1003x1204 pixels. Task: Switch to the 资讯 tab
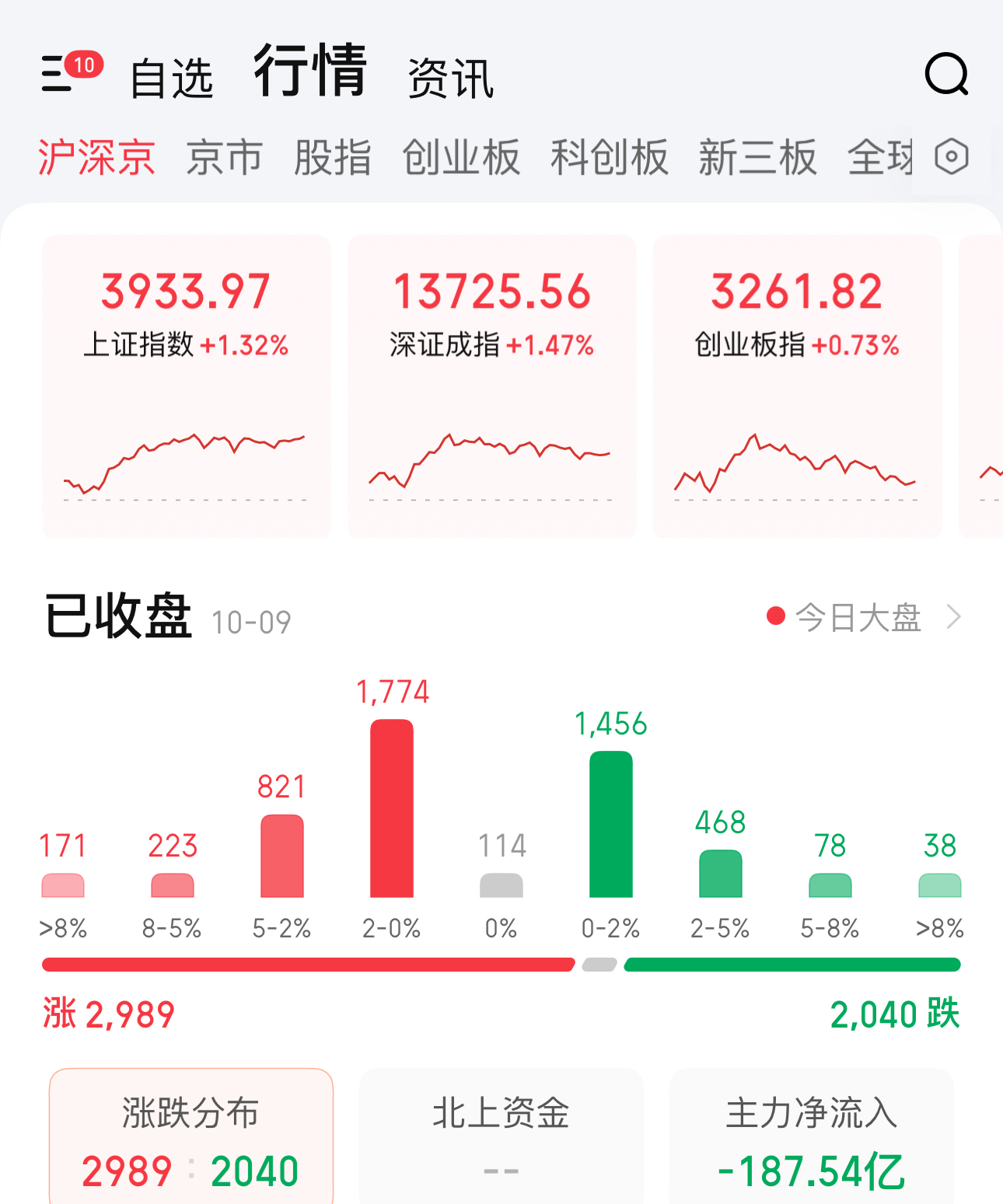450,79
